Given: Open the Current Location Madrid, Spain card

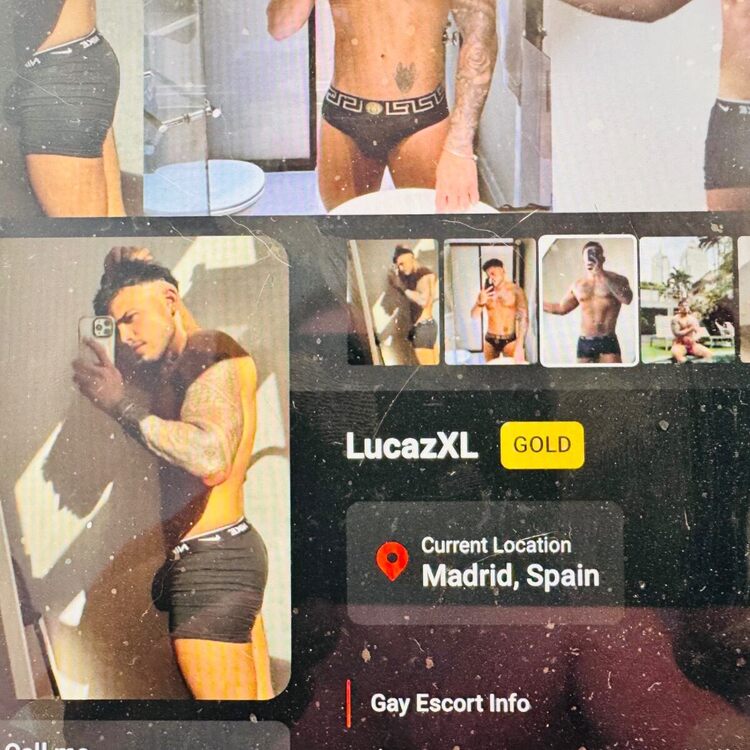Looking at the screenshot, I should [x=484, y=563].
